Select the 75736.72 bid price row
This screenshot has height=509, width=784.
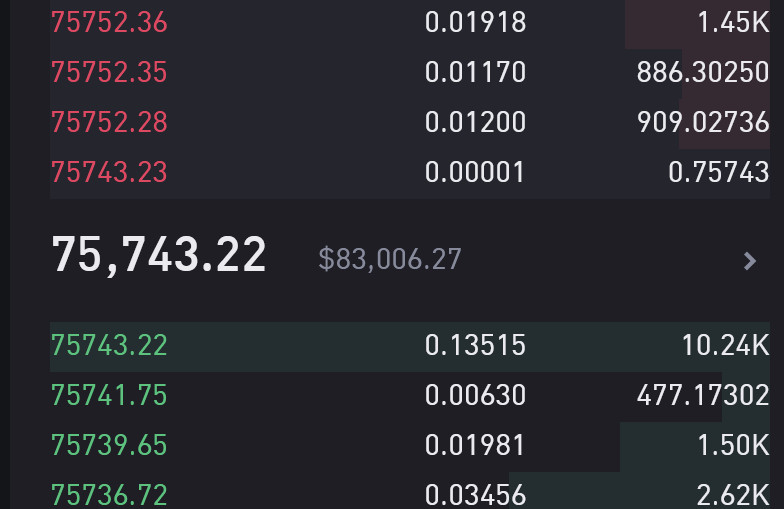pos(410,494)
